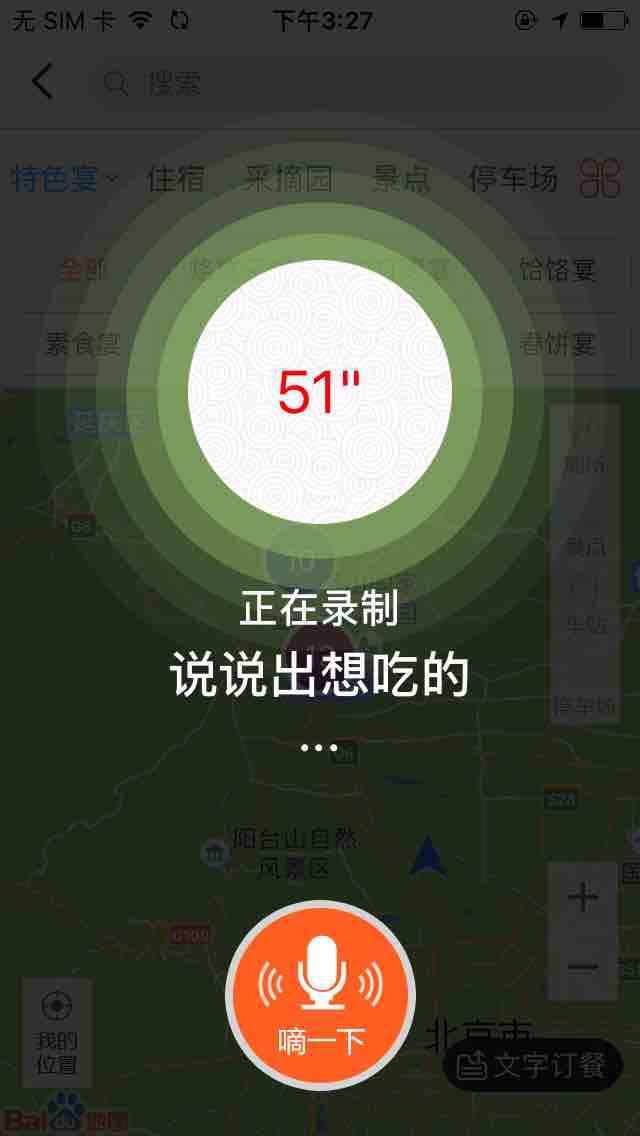Filter by 素食宴

[83, 344]
